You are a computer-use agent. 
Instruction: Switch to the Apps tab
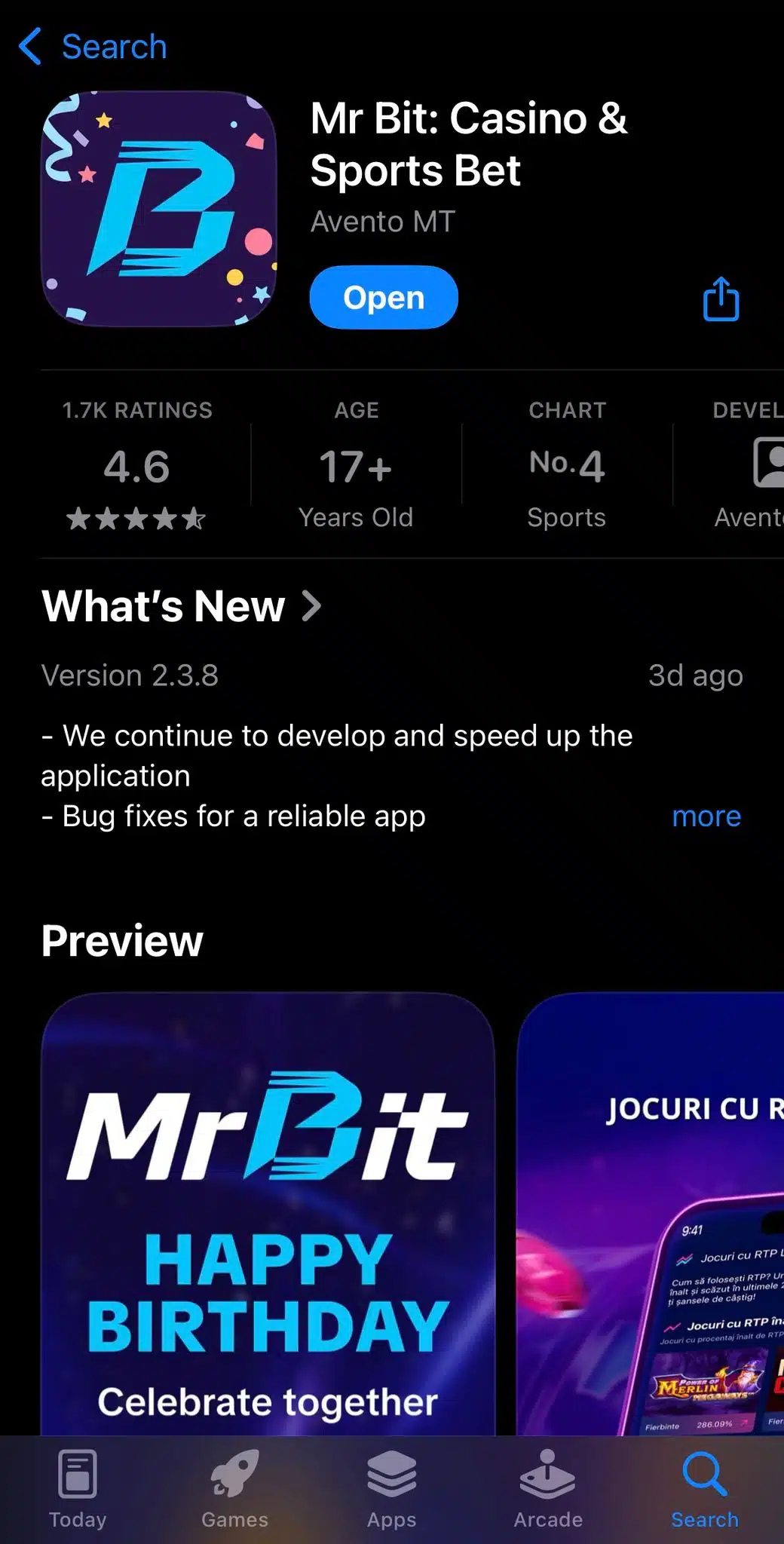pos(391,1488)
